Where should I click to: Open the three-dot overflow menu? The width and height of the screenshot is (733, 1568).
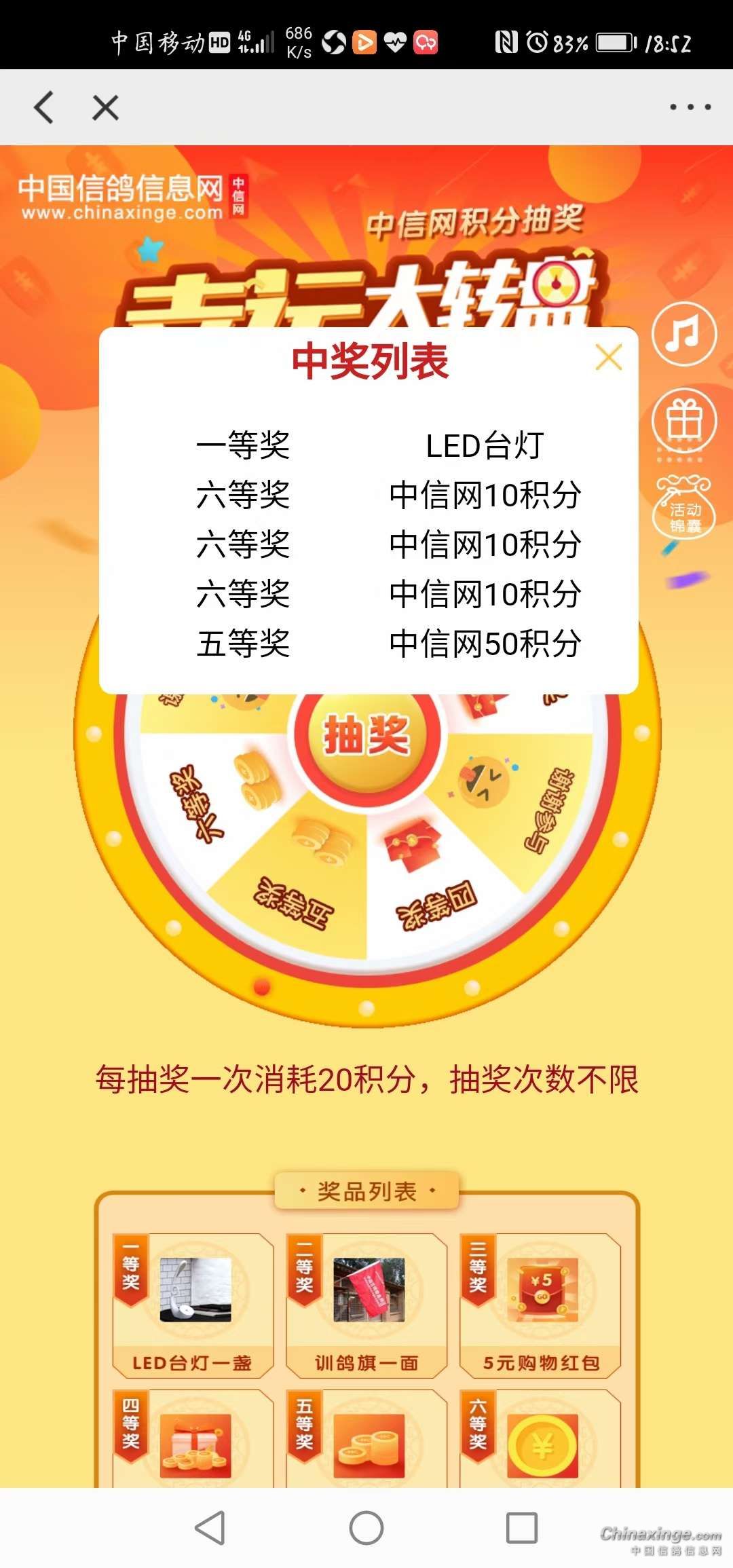click(x=690, y=107)
